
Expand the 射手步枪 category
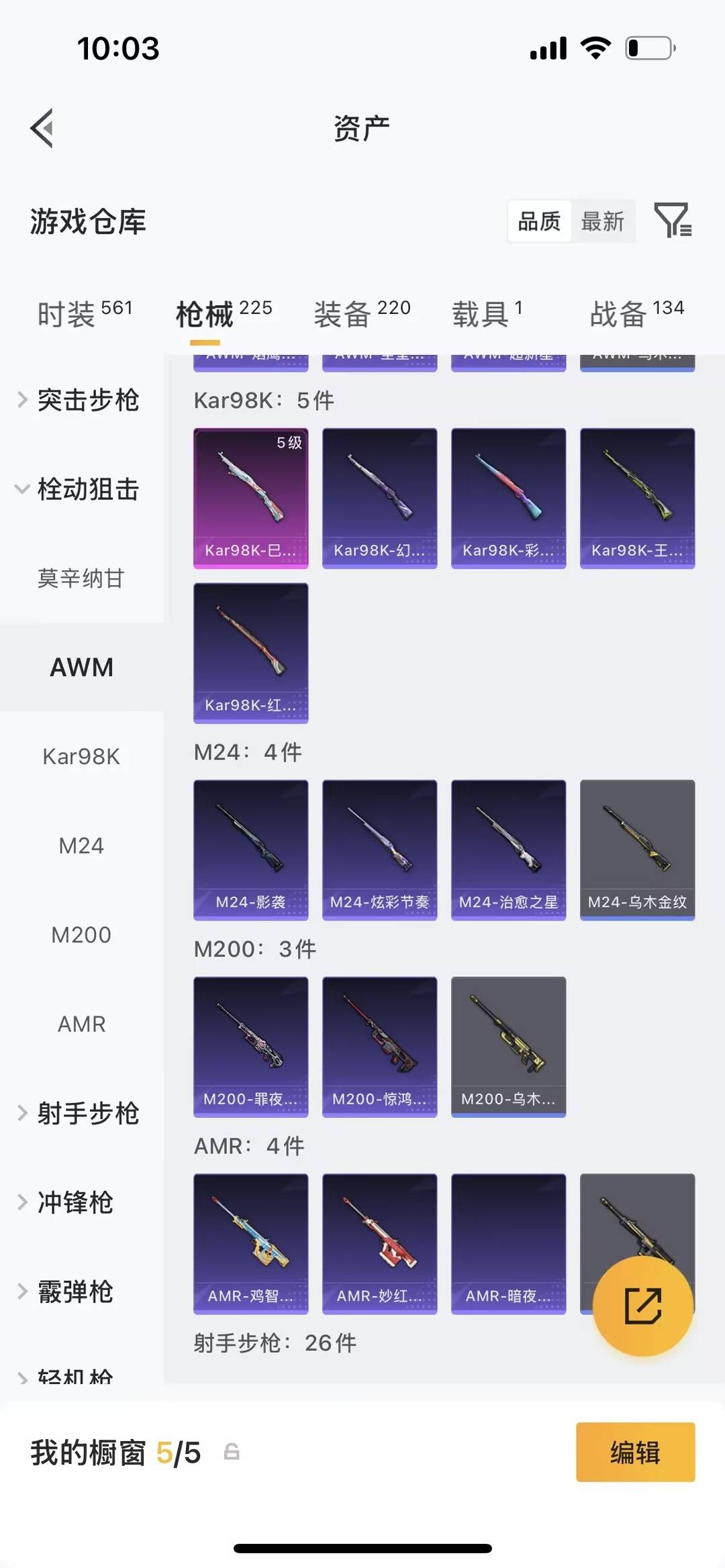(x=87, y=1114)
